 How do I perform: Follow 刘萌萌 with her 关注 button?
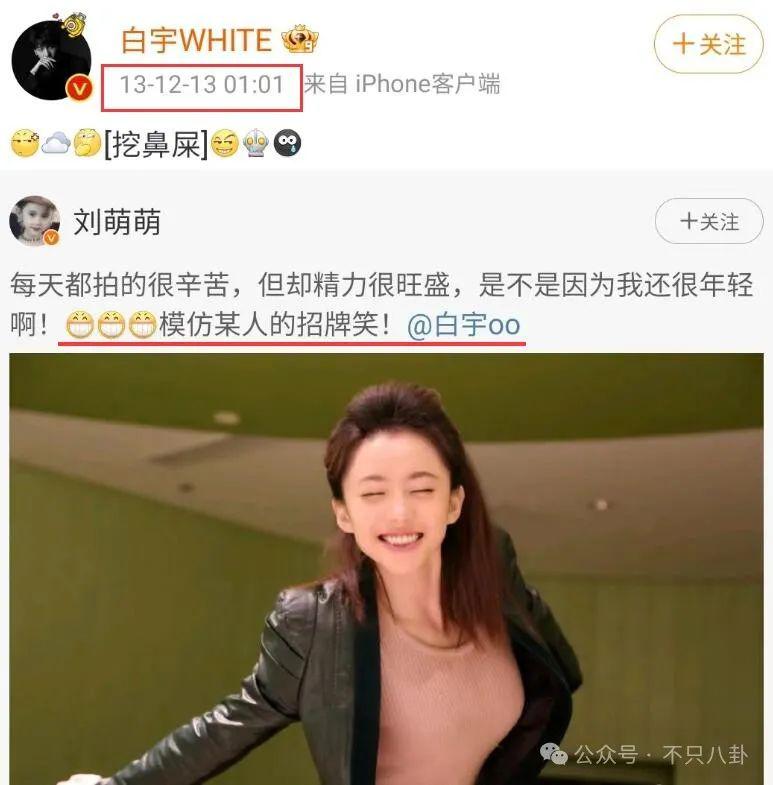(x=708, y=222)
